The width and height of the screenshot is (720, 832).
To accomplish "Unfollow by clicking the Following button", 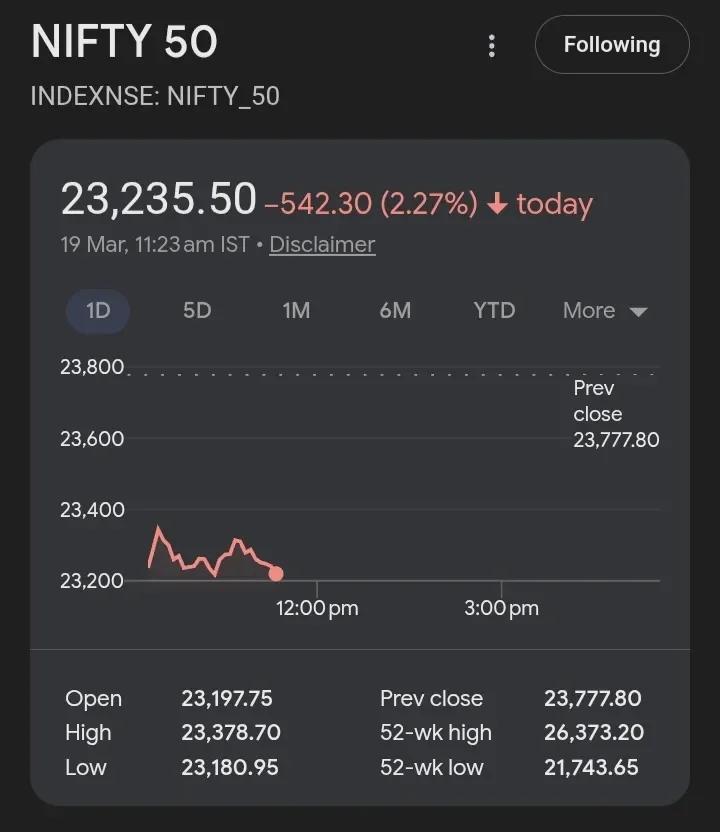I will point(611,44).
